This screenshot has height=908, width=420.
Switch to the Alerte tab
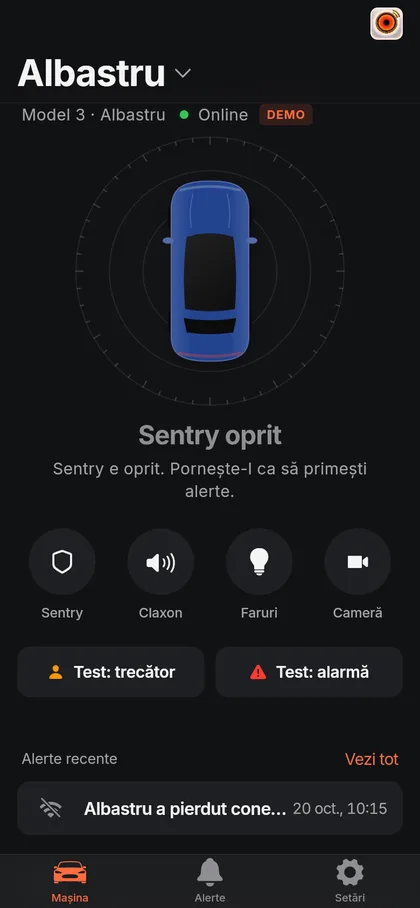coord(210,881)
